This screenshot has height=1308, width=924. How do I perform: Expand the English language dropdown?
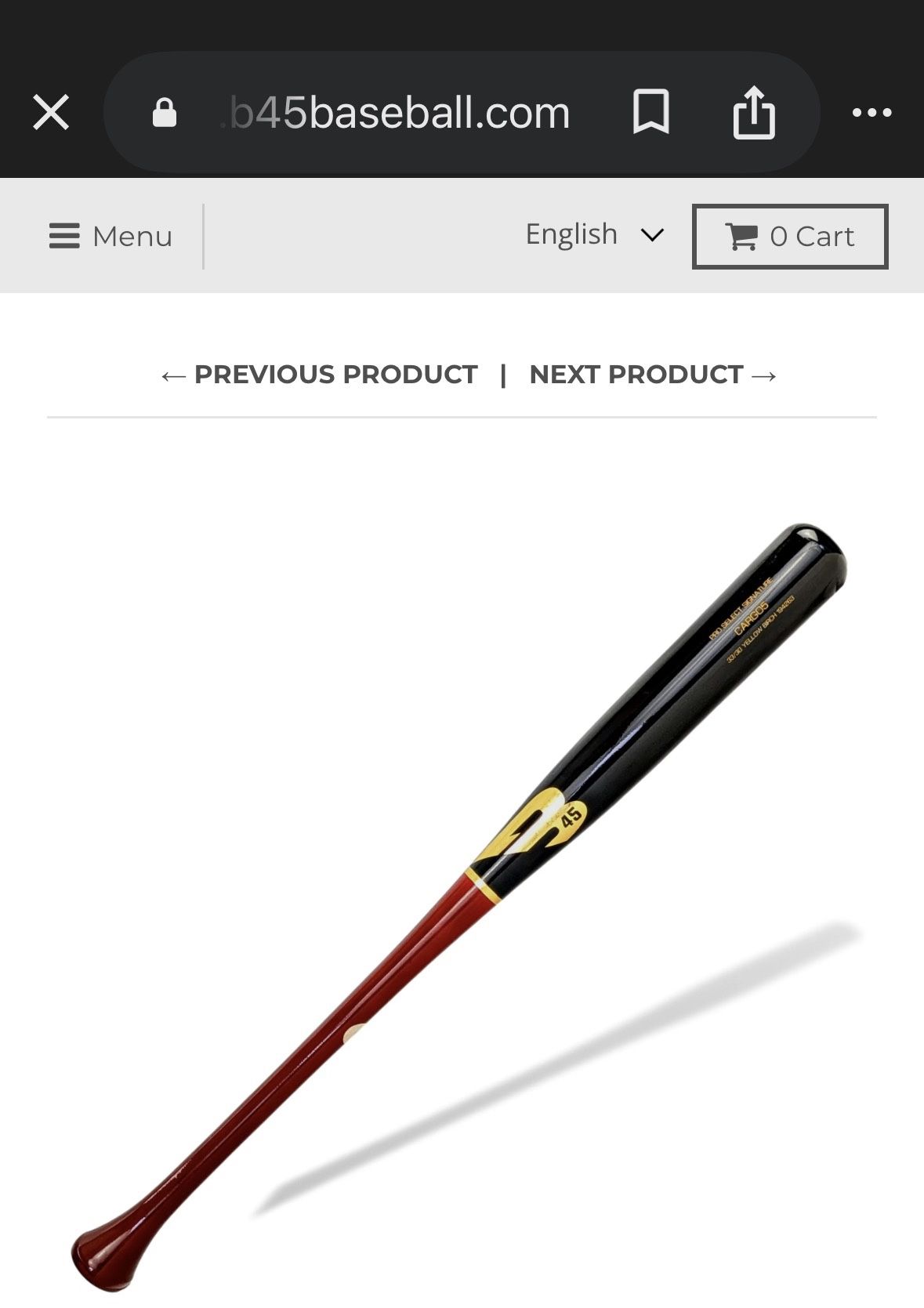(594, 234)
